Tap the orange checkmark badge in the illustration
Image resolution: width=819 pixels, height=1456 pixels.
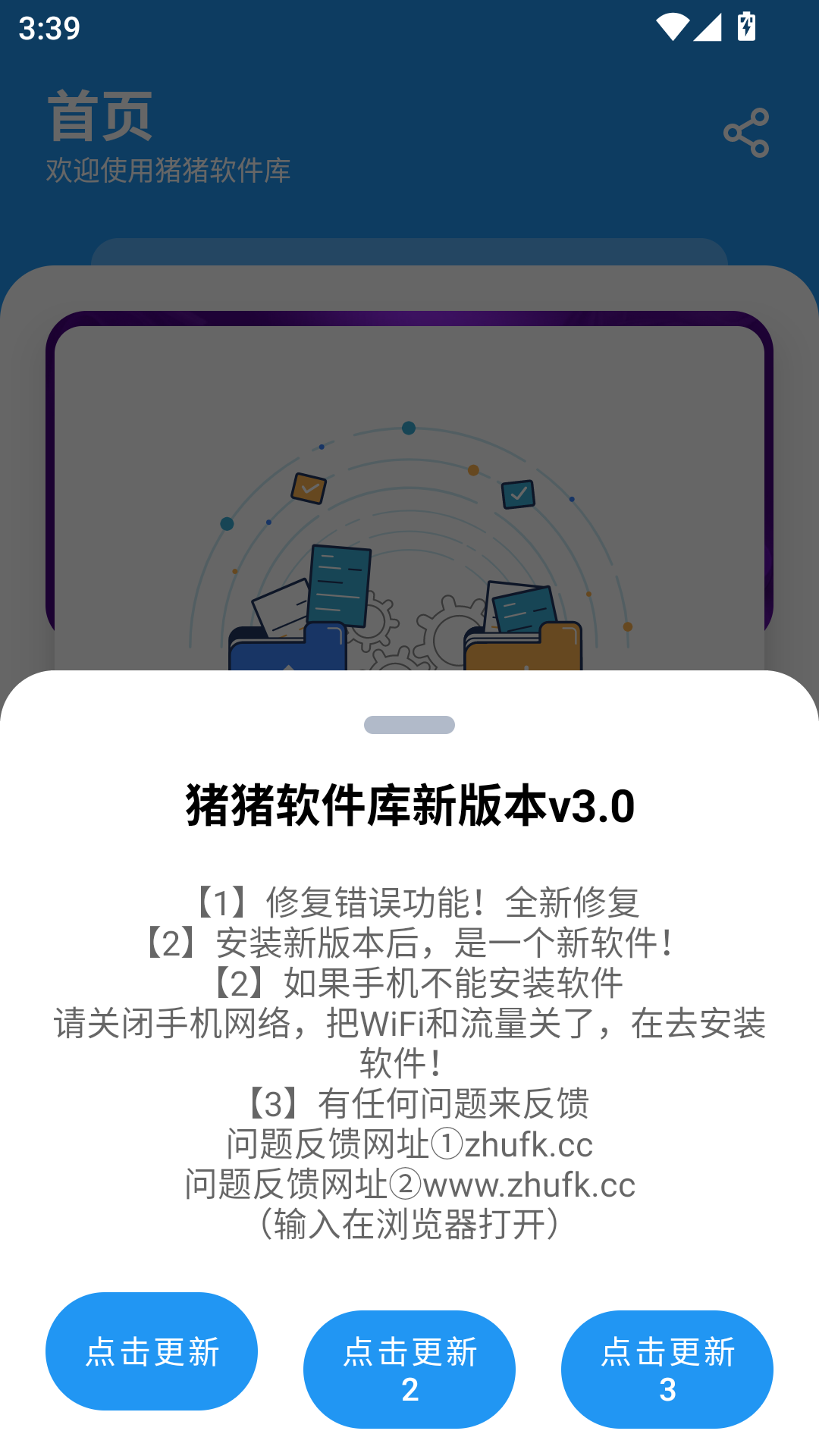306,489
